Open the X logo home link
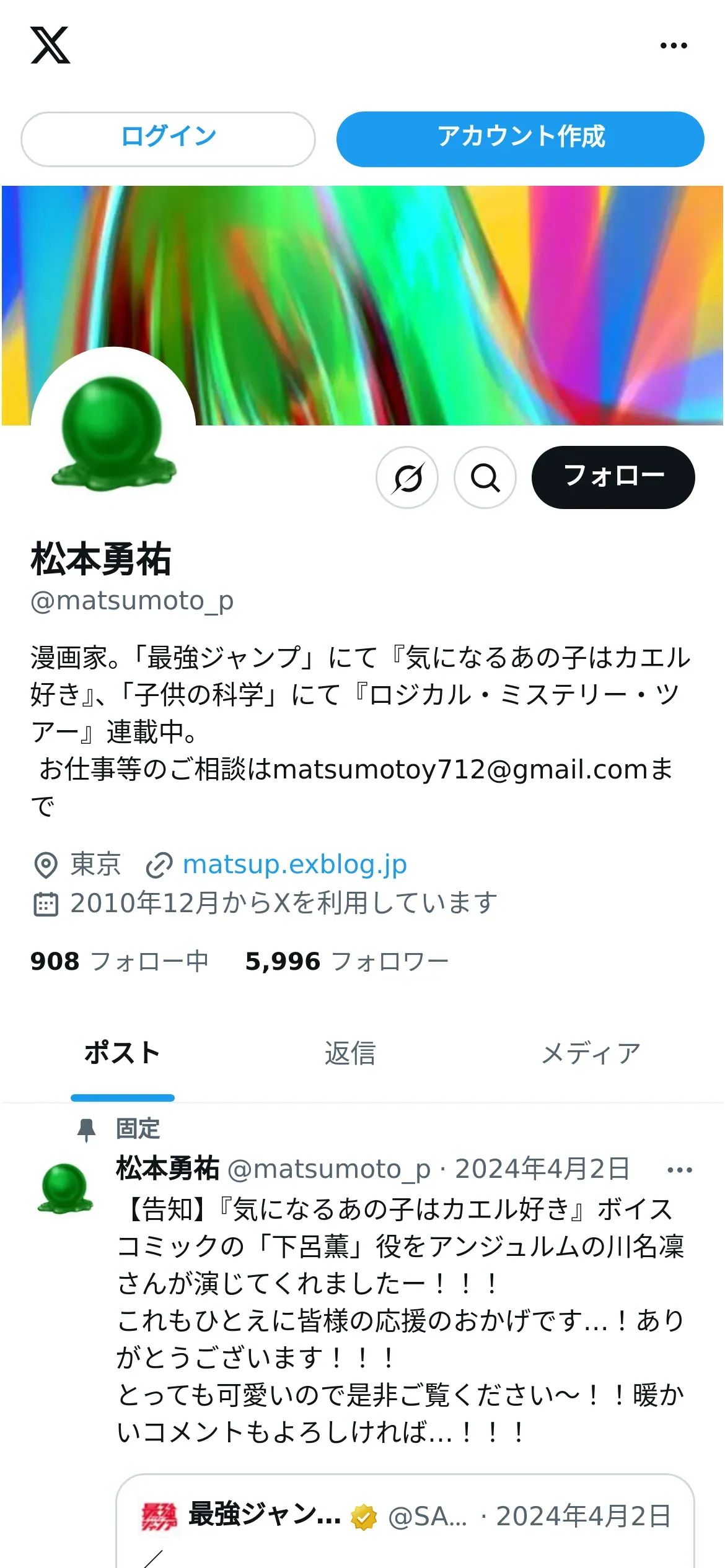 click(x=50, y=45)
